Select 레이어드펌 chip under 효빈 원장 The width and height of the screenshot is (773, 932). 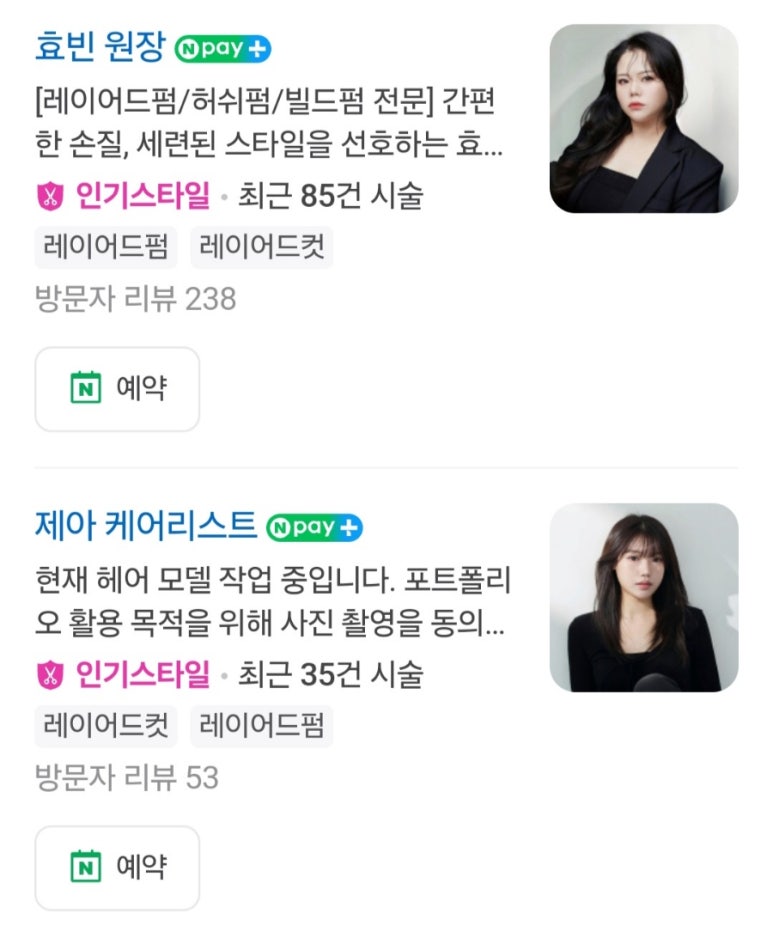coord(106,248)
